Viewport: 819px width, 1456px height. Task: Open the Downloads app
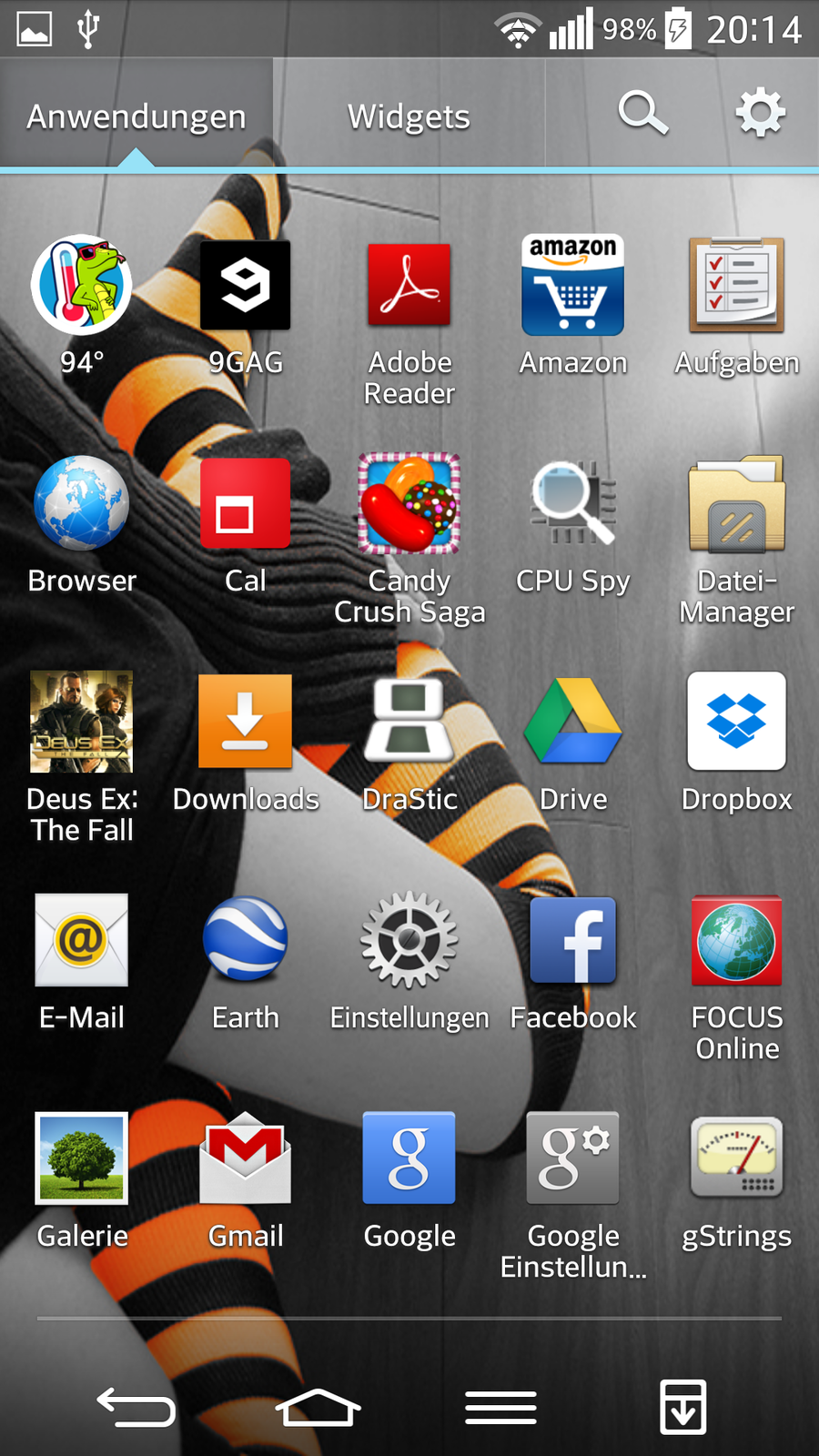tap(245, 723)
